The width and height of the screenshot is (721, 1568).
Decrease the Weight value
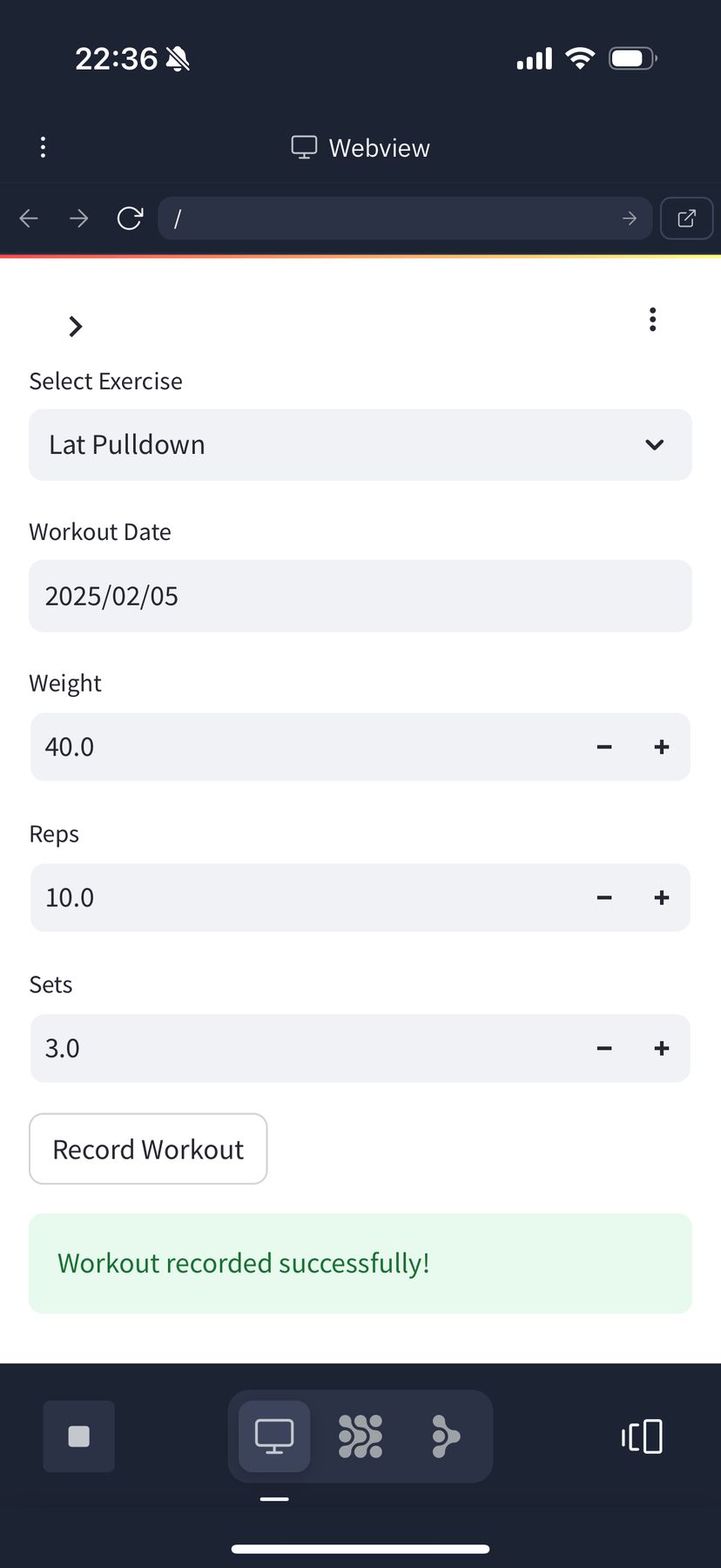tap(604, 747)
